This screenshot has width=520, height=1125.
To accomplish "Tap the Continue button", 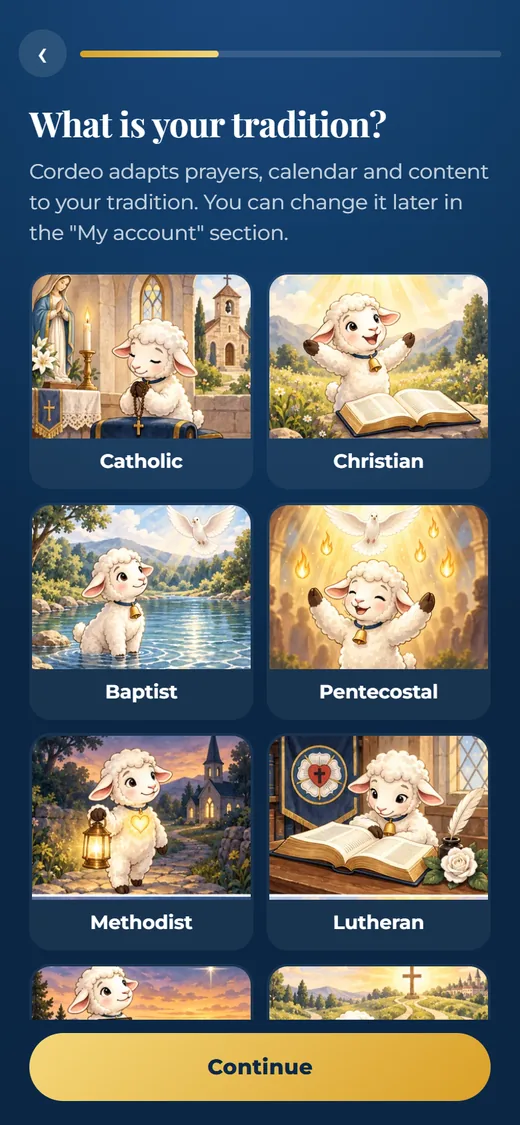I will [260, 1067].
